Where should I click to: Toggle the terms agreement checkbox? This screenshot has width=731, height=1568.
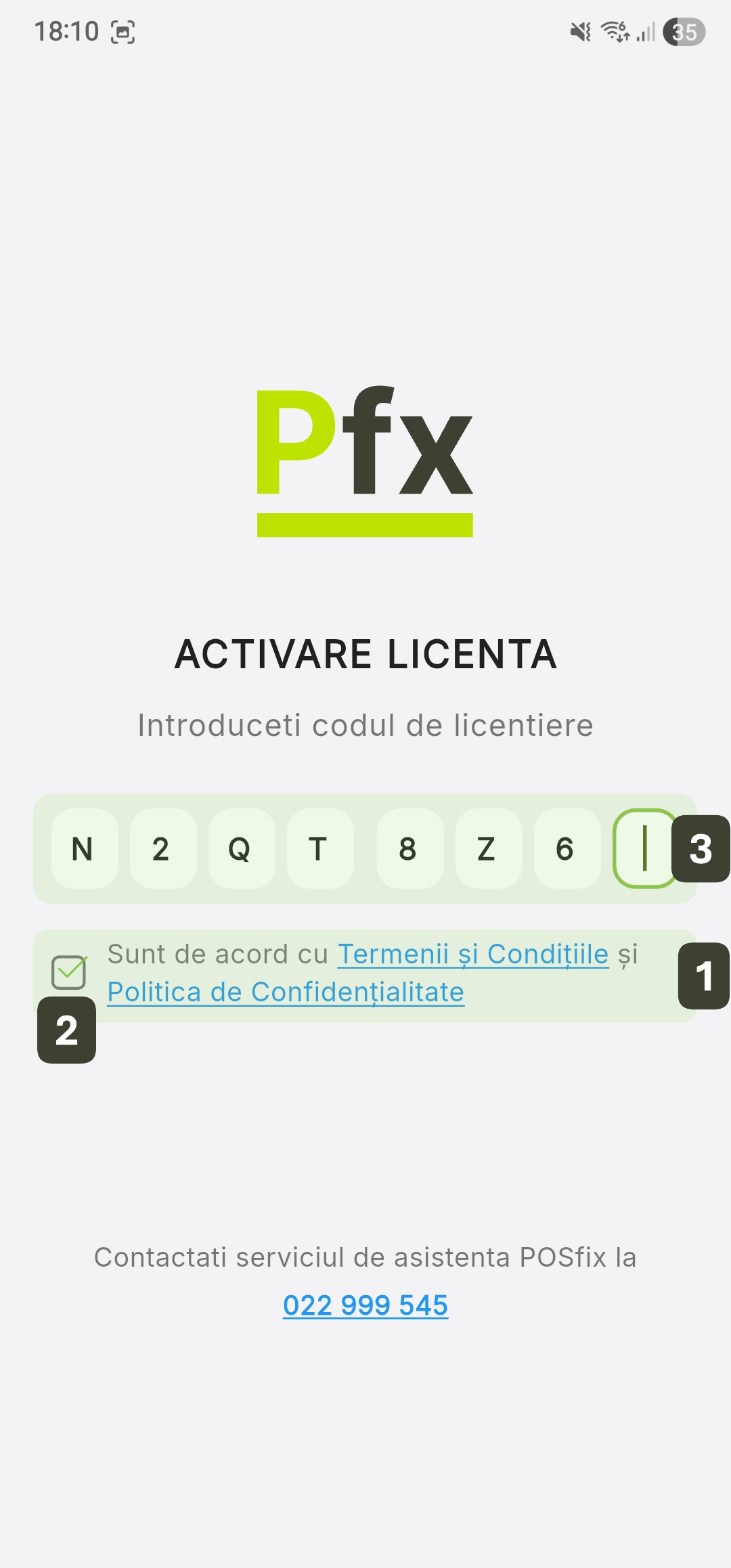coord(69,972)
